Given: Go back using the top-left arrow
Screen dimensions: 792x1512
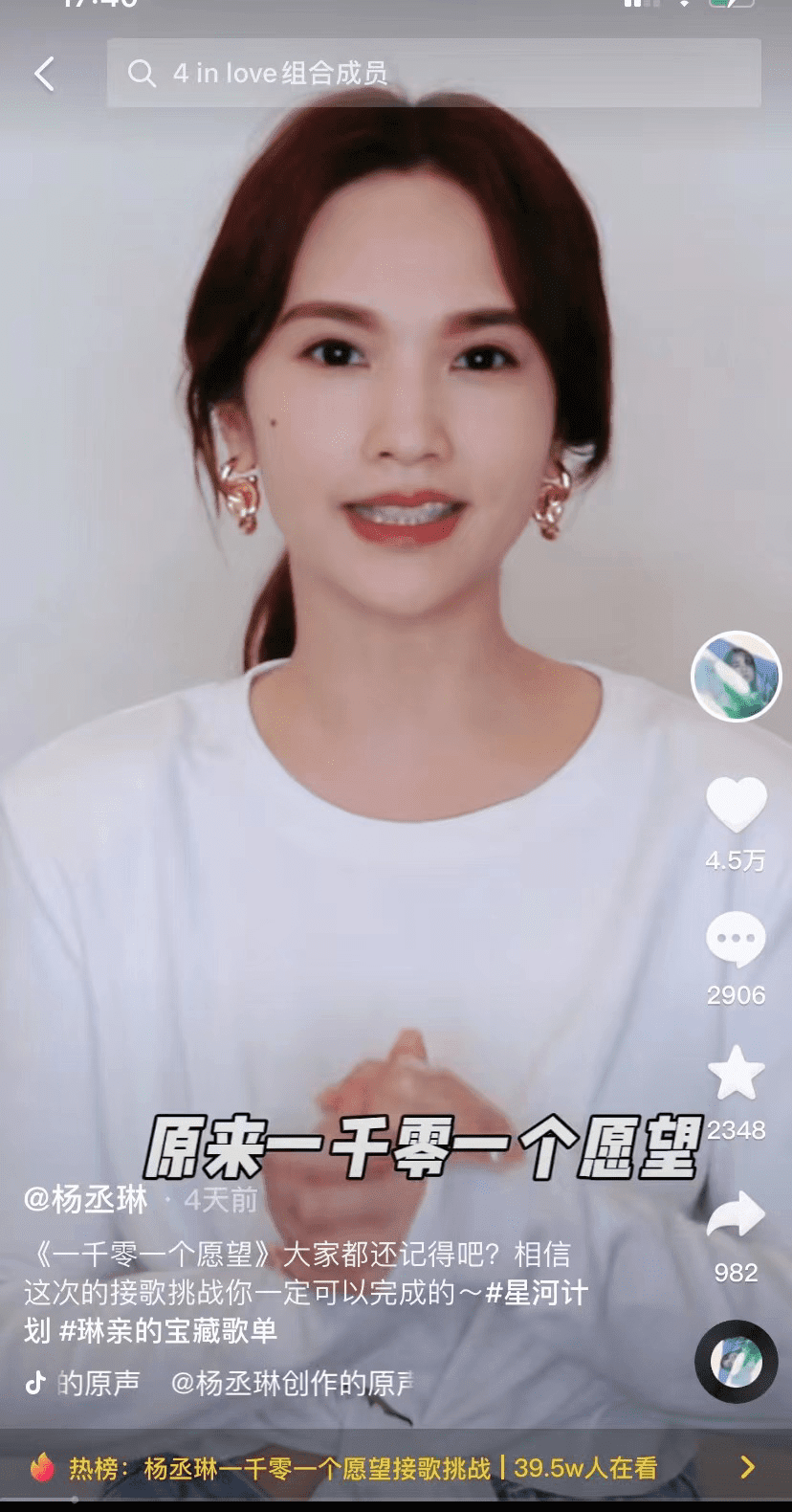Looking at the screenshot, I should [45, 74].
